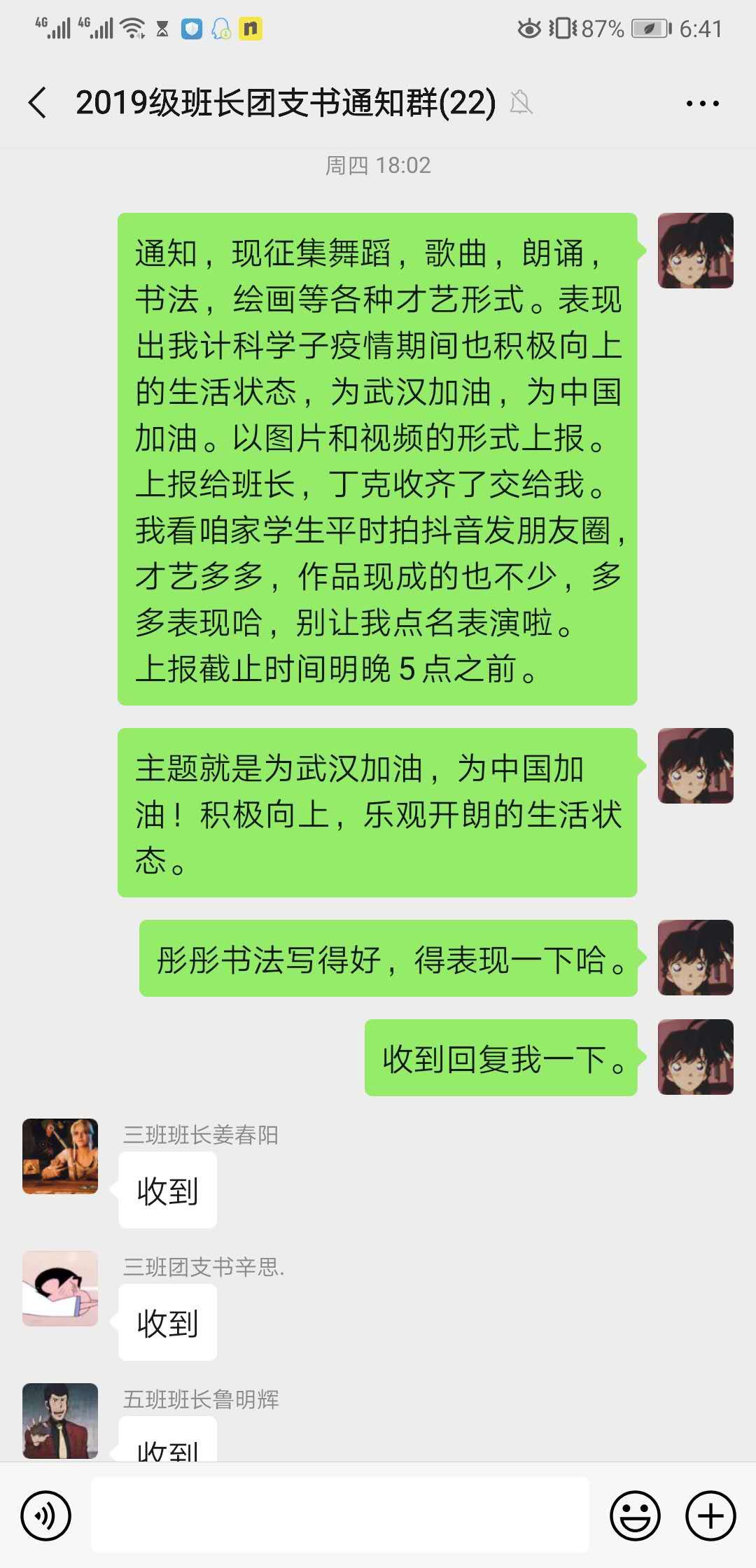The width and height of the screenshot is (756, 1568).
Task: Open the group chat options menu
Action: click(702, 104)
